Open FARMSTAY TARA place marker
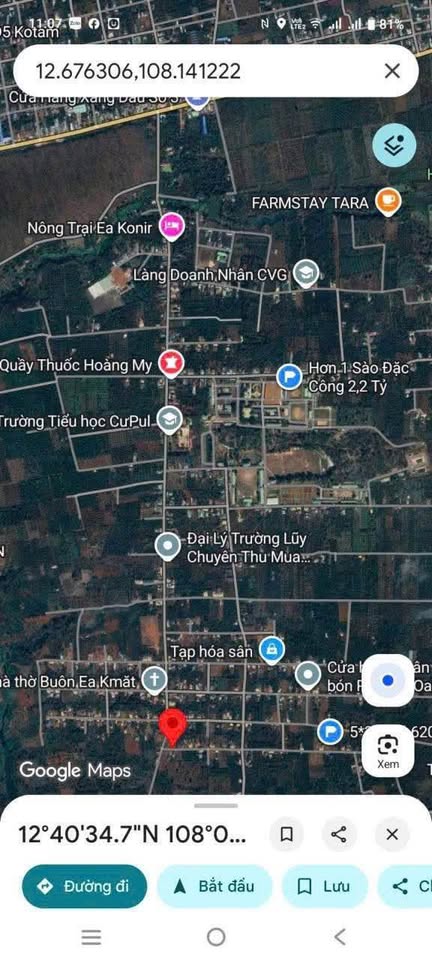This screenshot has height=960, width=432. pyautogui.click(x=389, y=202)
